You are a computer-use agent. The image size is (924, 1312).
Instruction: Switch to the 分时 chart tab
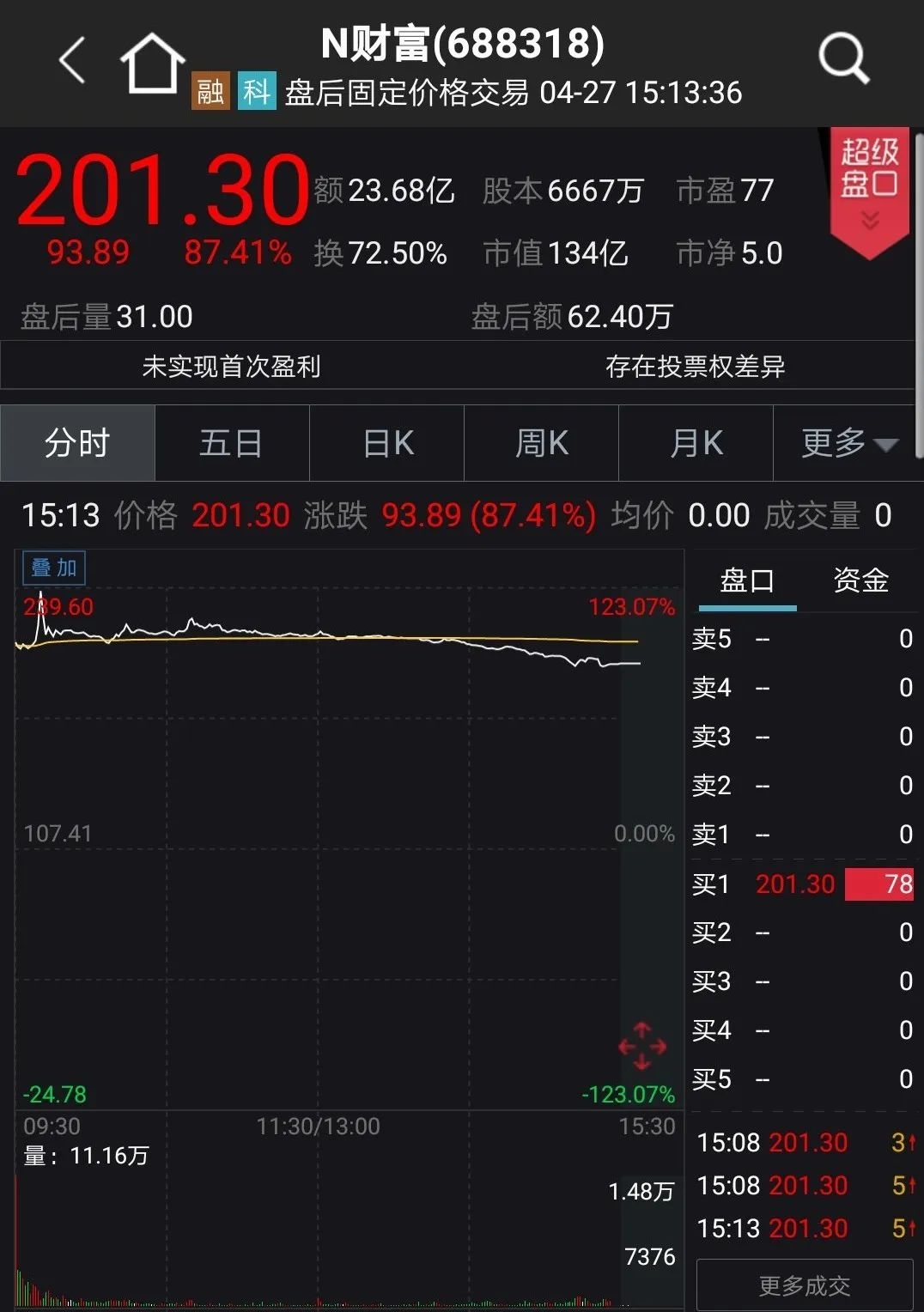[77, 443]
